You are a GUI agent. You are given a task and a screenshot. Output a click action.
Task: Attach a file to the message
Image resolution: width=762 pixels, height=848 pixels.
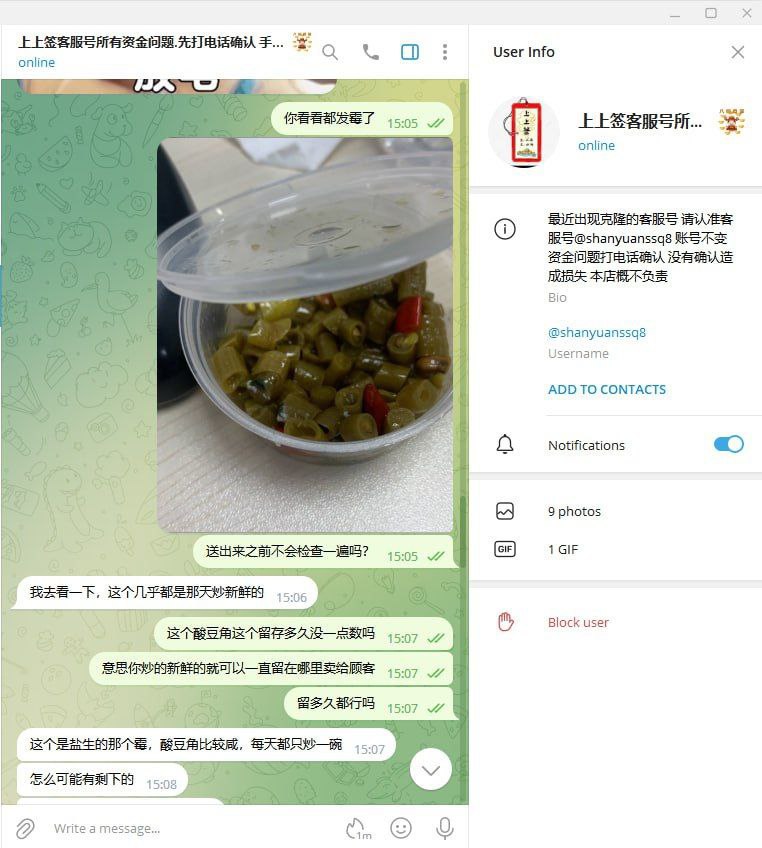point(25,828)
